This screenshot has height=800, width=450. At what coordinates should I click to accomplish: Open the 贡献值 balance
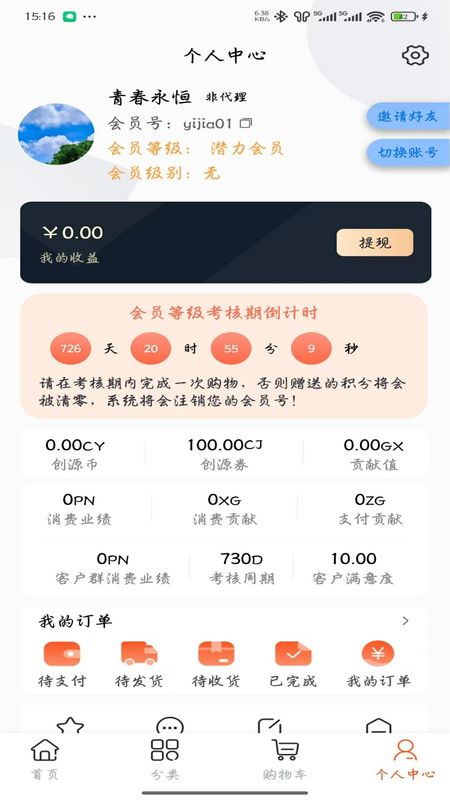pos(373,454)
